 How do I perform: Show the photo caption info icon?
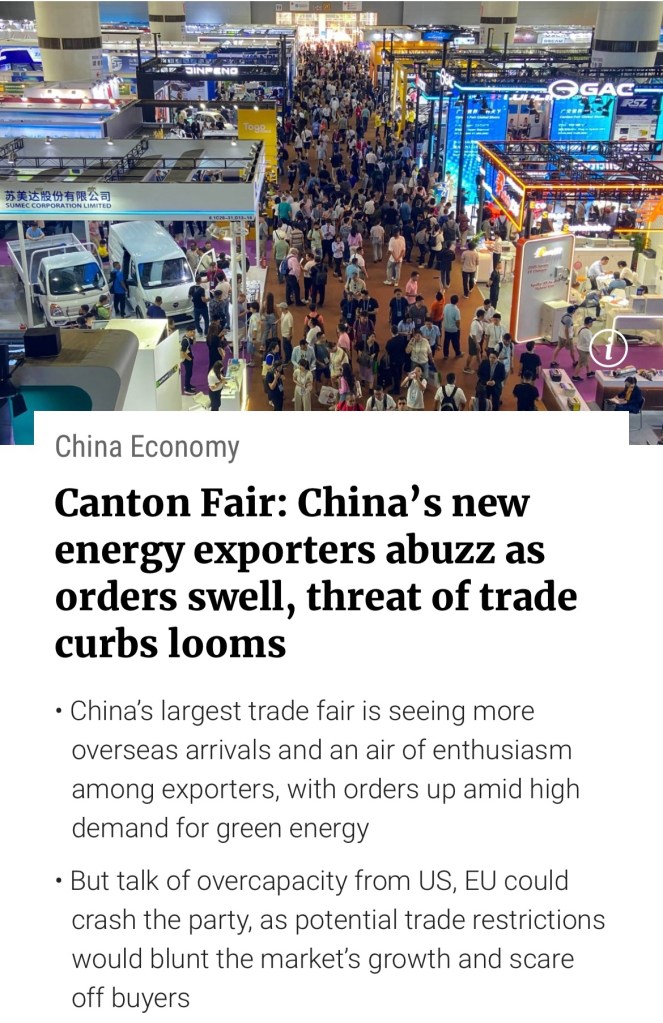(x=609, y=349)
